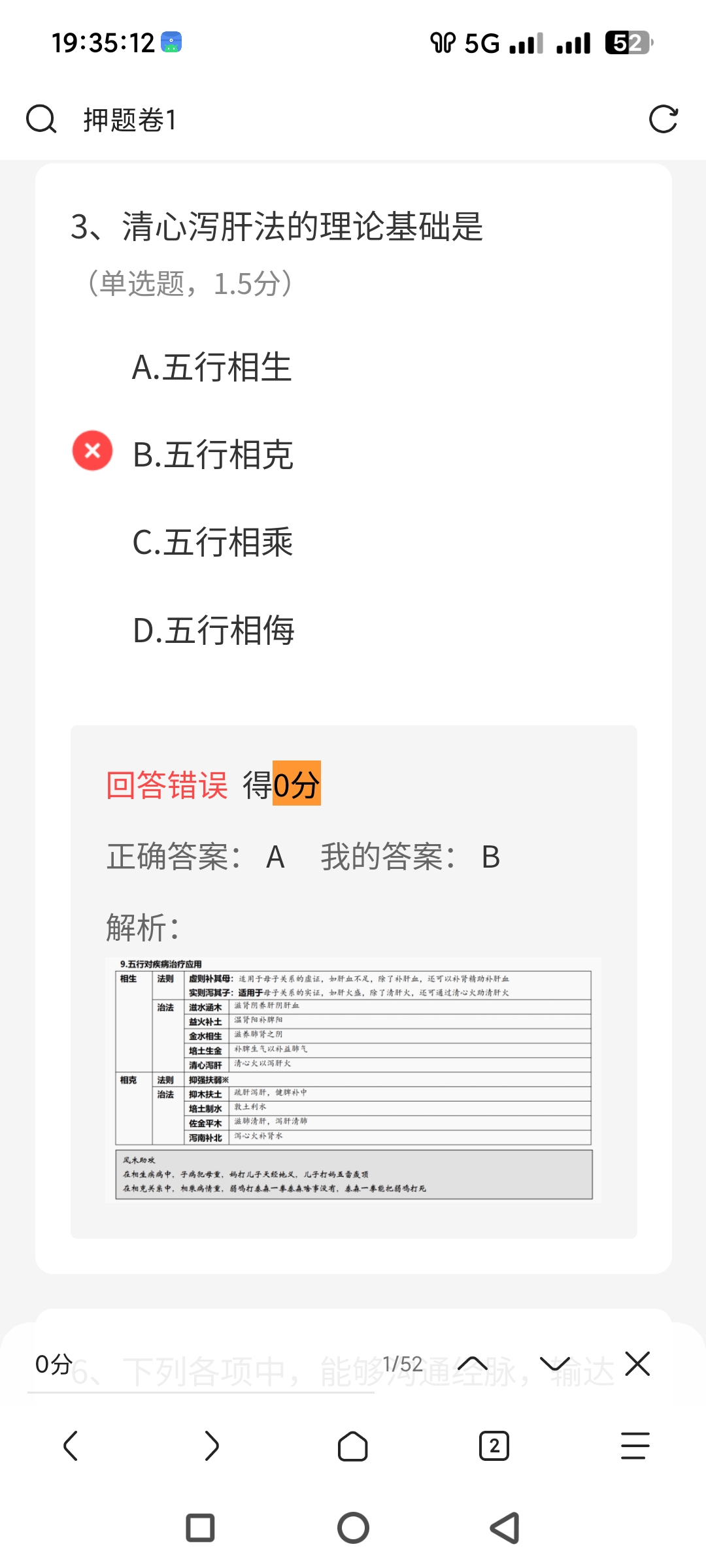Image resolution: width=706 pixels, height=1568 pixels.
Task: Open the browser hamburger menu
Action: coord(635,1445)
